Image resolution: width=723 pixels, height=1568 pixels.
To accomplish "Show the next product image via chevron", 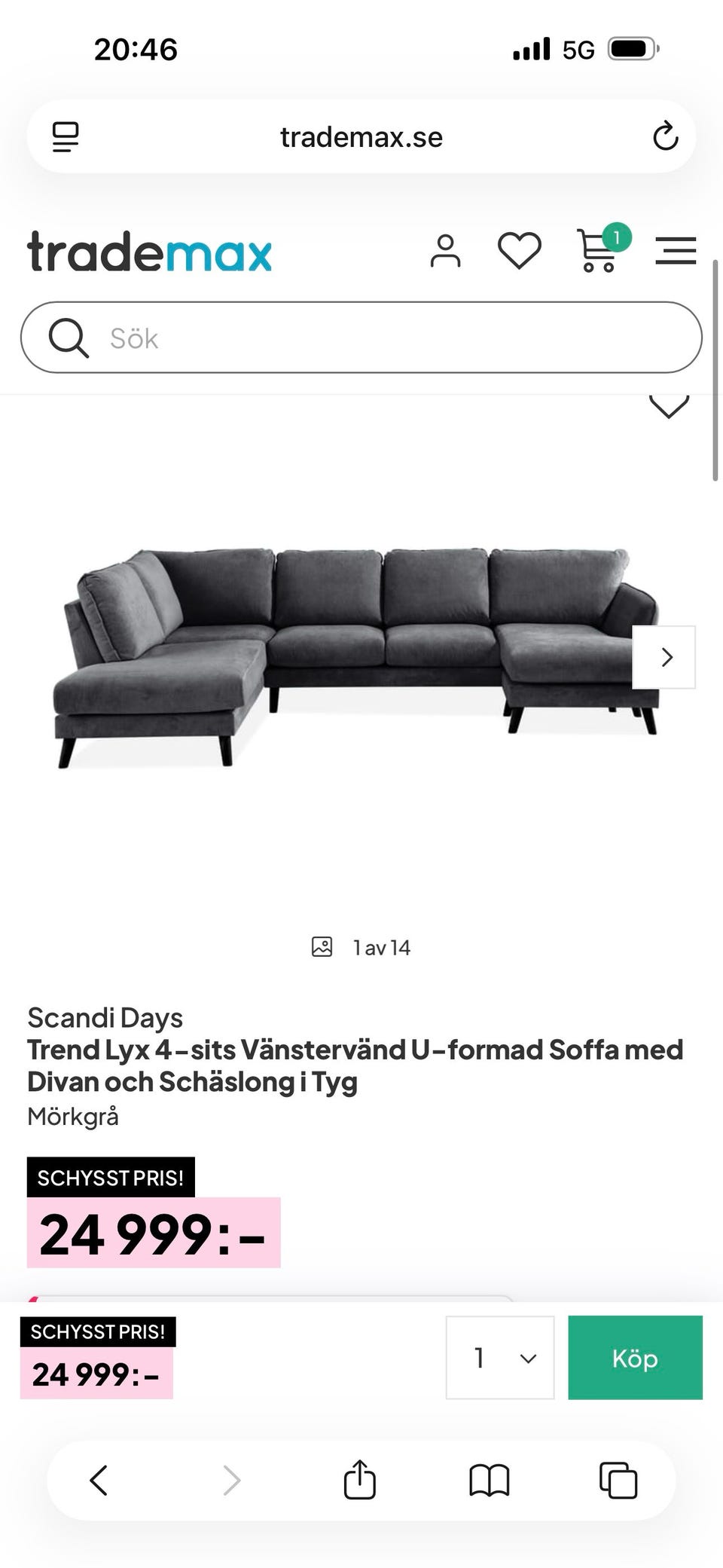I will tap(666, 657).
